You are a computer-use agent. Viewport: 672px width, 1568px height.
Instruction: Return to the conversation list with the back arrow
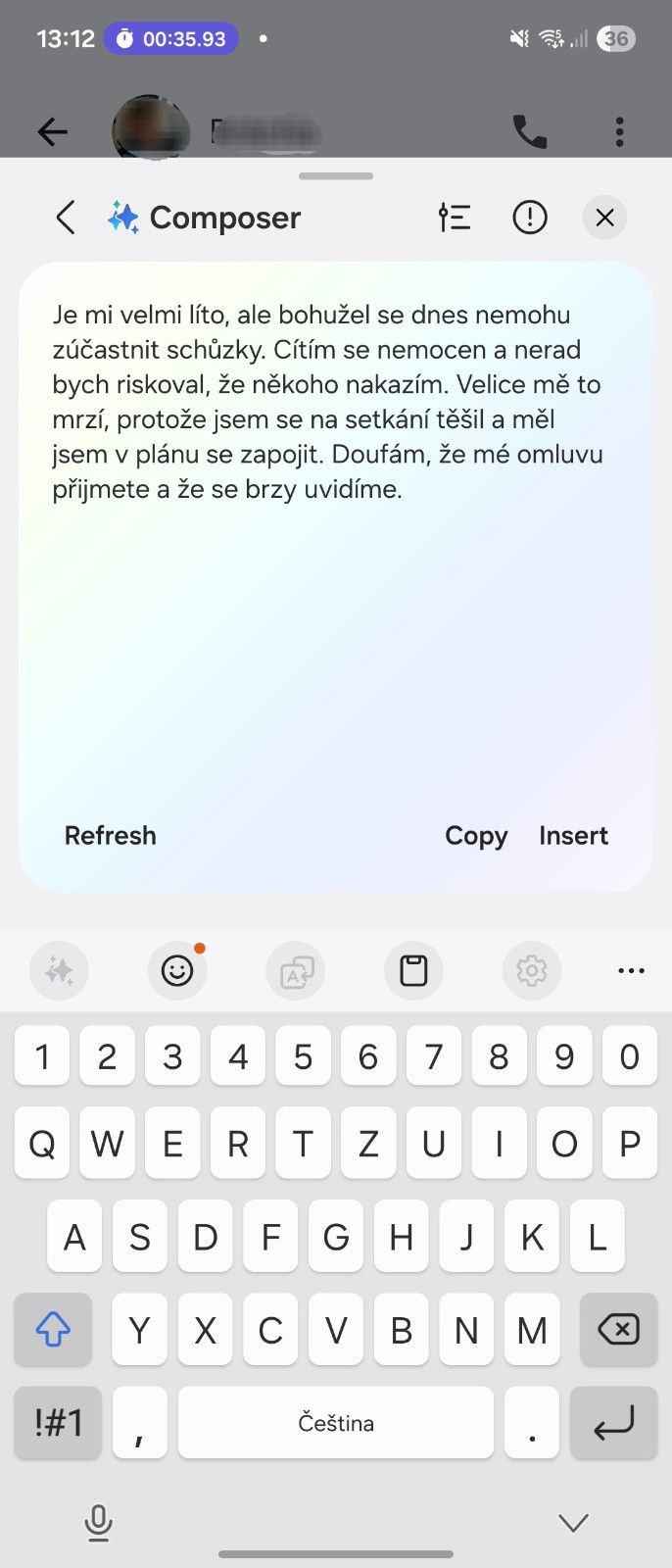pos(52,131)
